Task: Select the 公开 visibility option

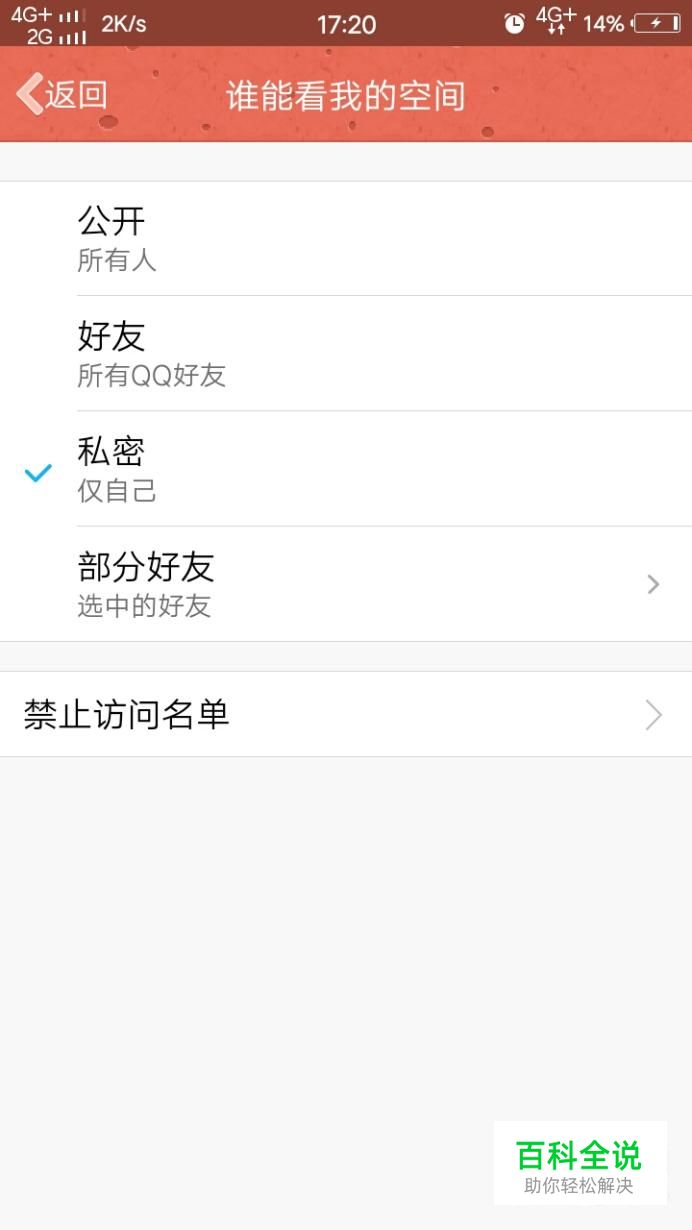Action: 346,238
